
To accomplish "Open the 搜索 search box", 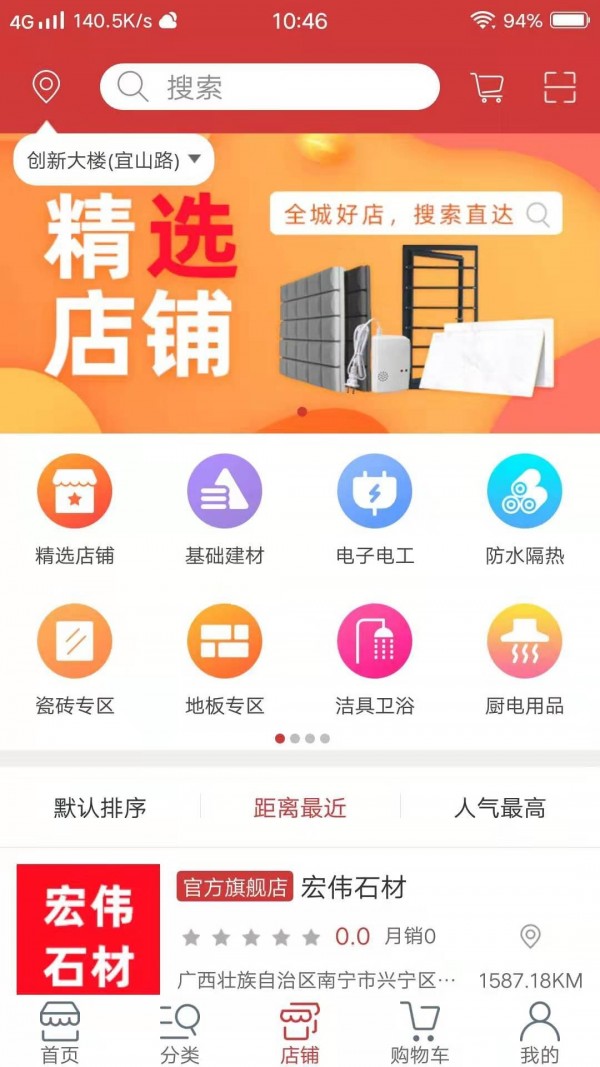I will (x=270, y=87).
